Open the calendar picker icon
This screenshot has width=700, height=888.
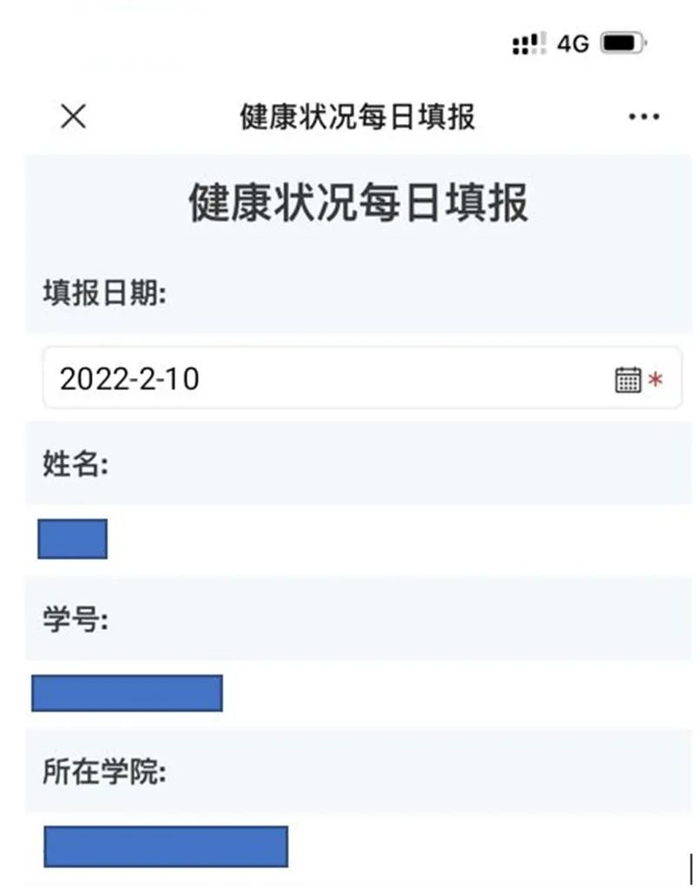(628, 379)
